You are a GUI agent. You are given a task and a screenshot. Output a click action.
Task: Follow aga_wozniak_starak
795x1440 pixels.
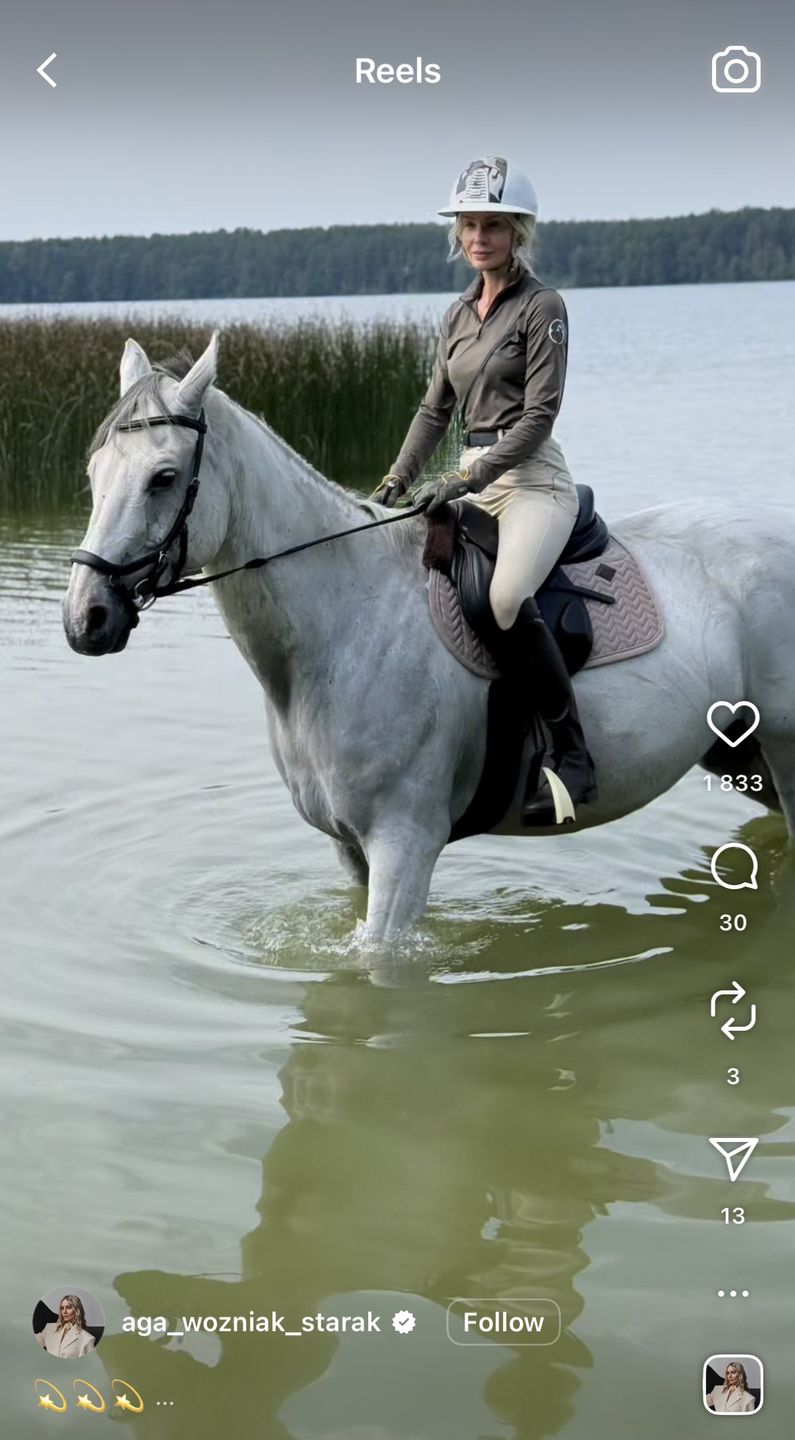(x=503, y=1322)
